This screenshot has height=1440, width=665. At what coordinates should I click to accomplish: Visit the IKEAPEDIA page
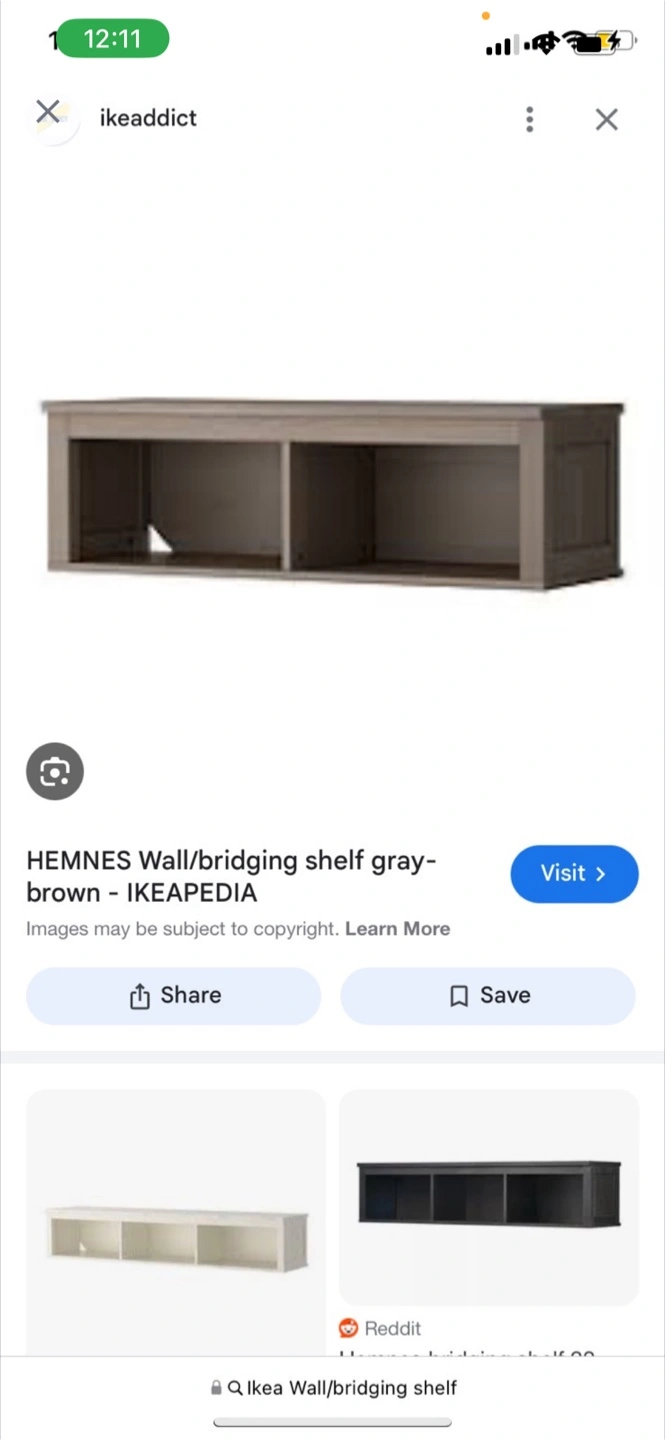574,873
